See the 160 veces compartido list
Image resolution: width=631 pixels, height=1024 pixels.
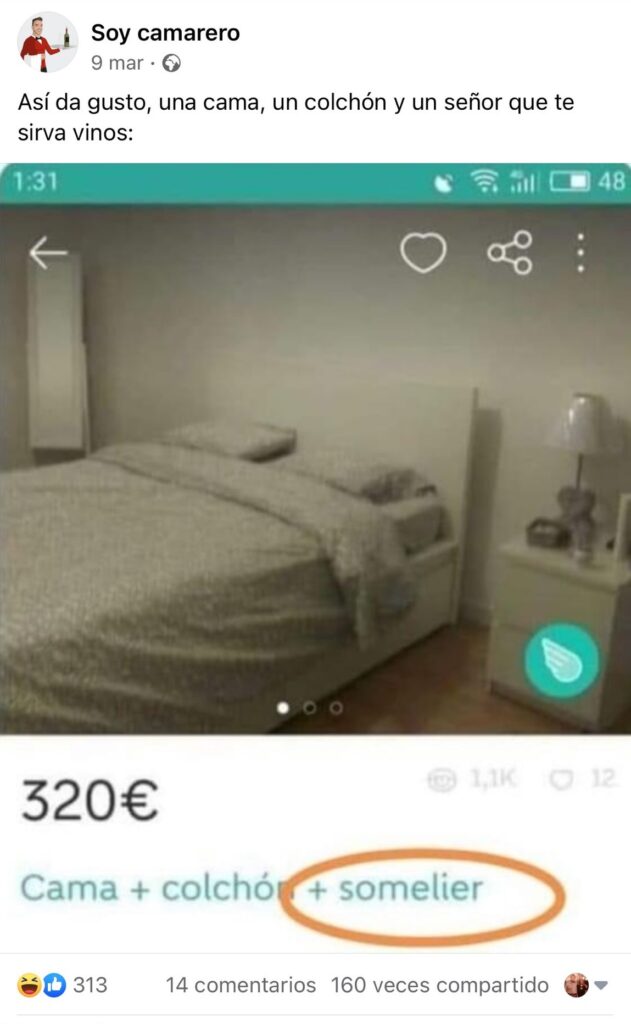click(x=440, y=985)
